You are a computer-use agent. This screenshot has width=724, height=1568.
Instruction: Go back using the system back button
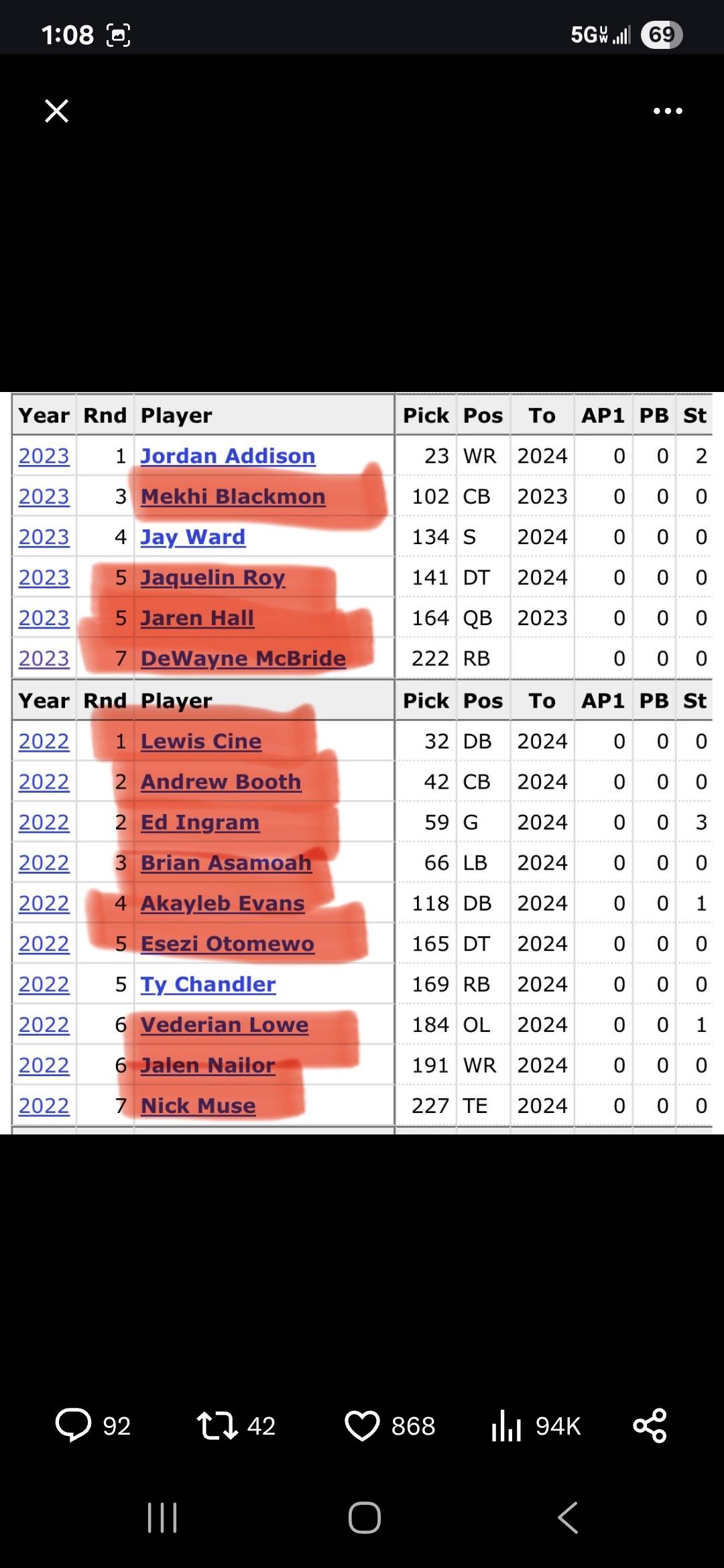click(567, 1518)
